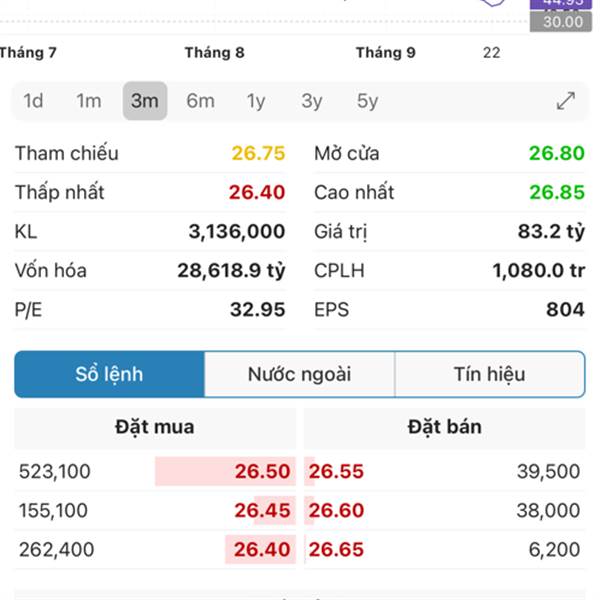Screen dimensions: 600x600
Task: View the 5y chart range
Action: [x=367, y=101]
